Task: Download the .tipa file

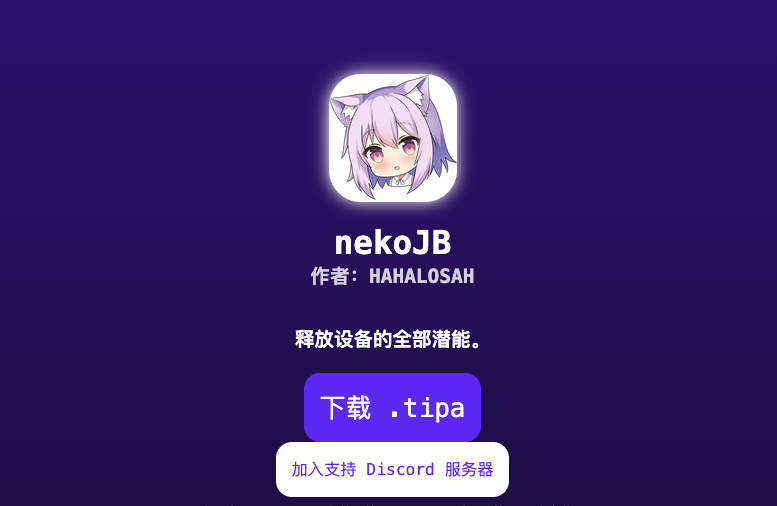Action: [x=392, y=407]
